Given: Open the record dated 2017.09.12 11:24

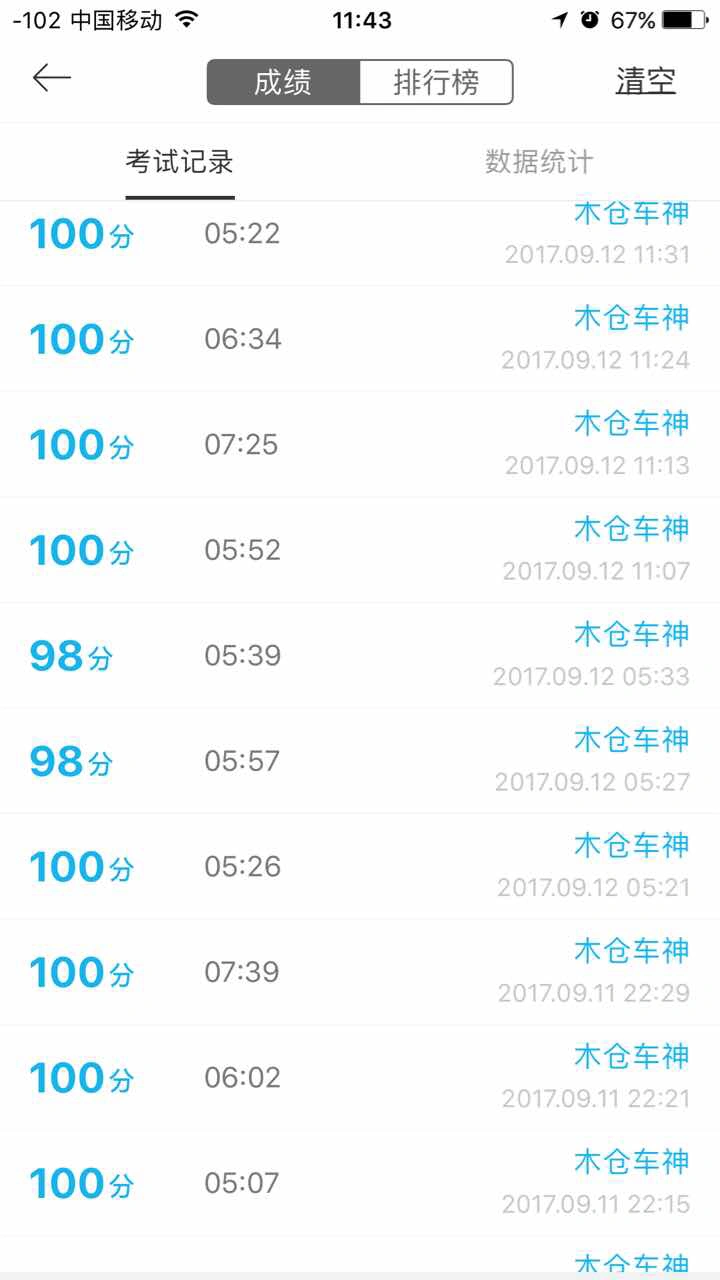Looking at the screenshot, I should point(360,339).
